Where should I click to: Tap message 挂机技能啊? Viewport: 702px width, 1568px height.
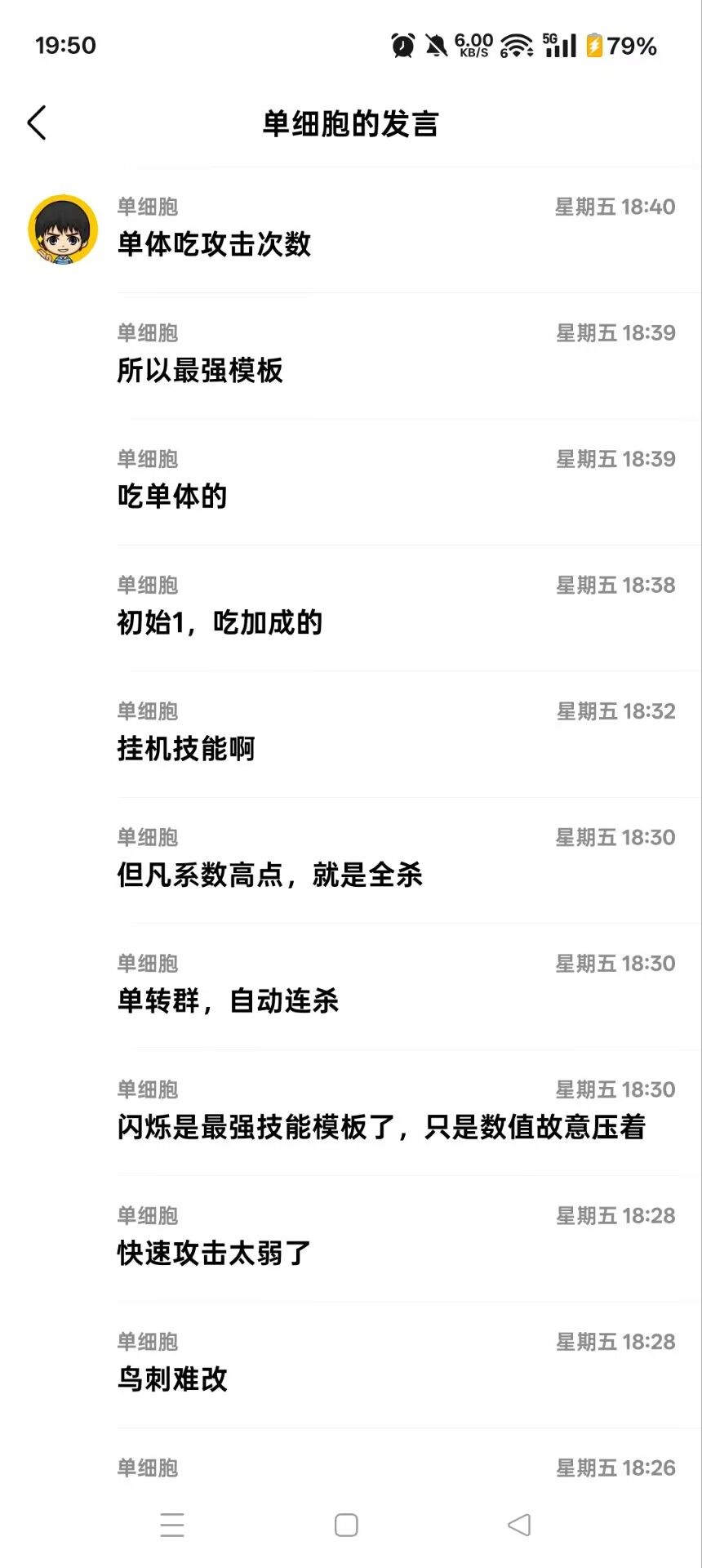[x=186, y=749]
